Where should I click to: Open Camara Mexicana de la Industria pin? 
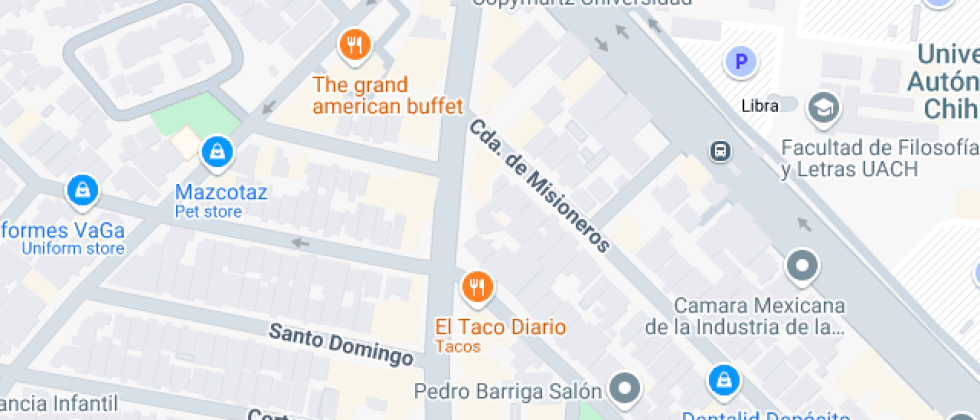coord(801,266)
